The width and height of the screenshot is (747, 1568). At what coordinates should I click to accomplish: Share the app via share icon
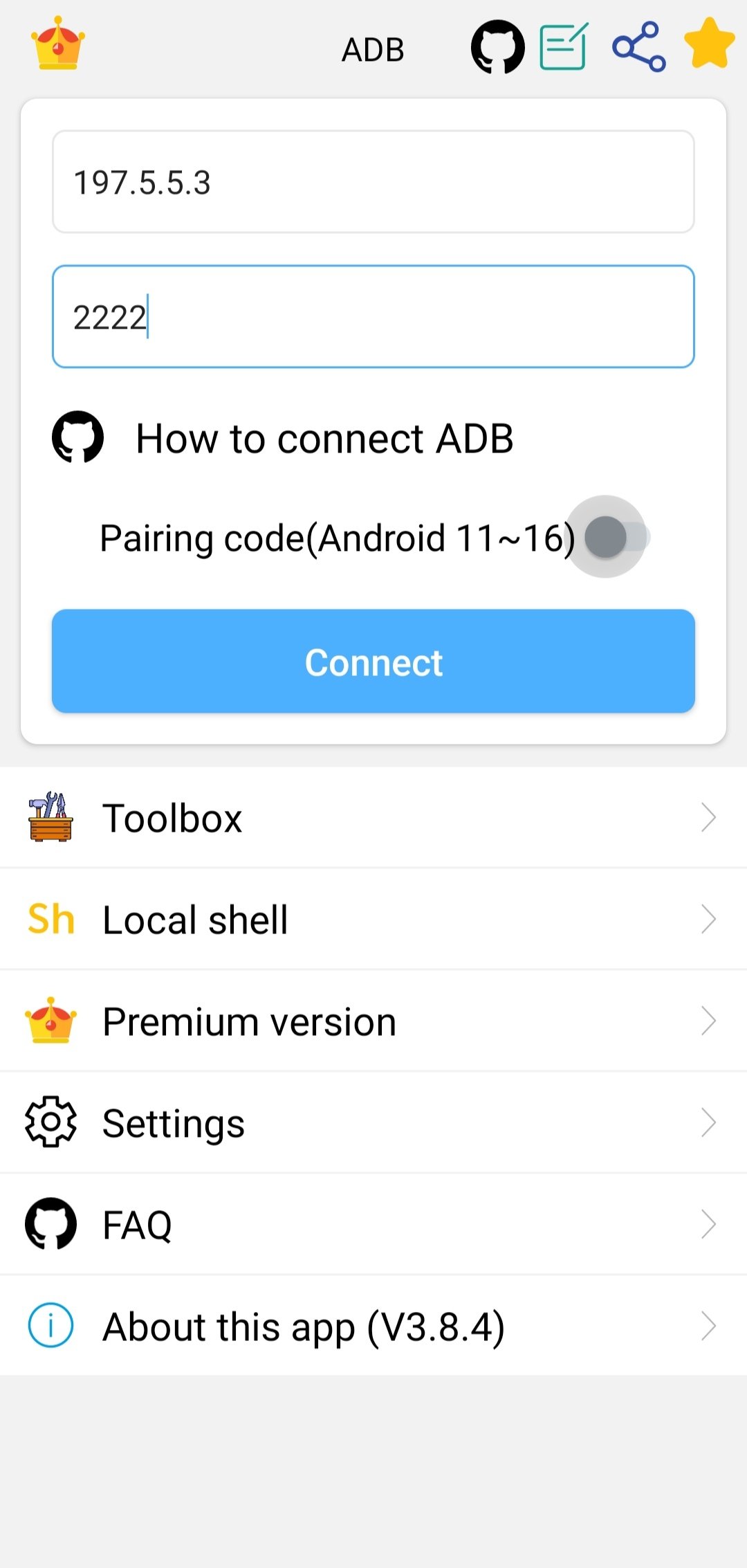(x=638, y=47)
